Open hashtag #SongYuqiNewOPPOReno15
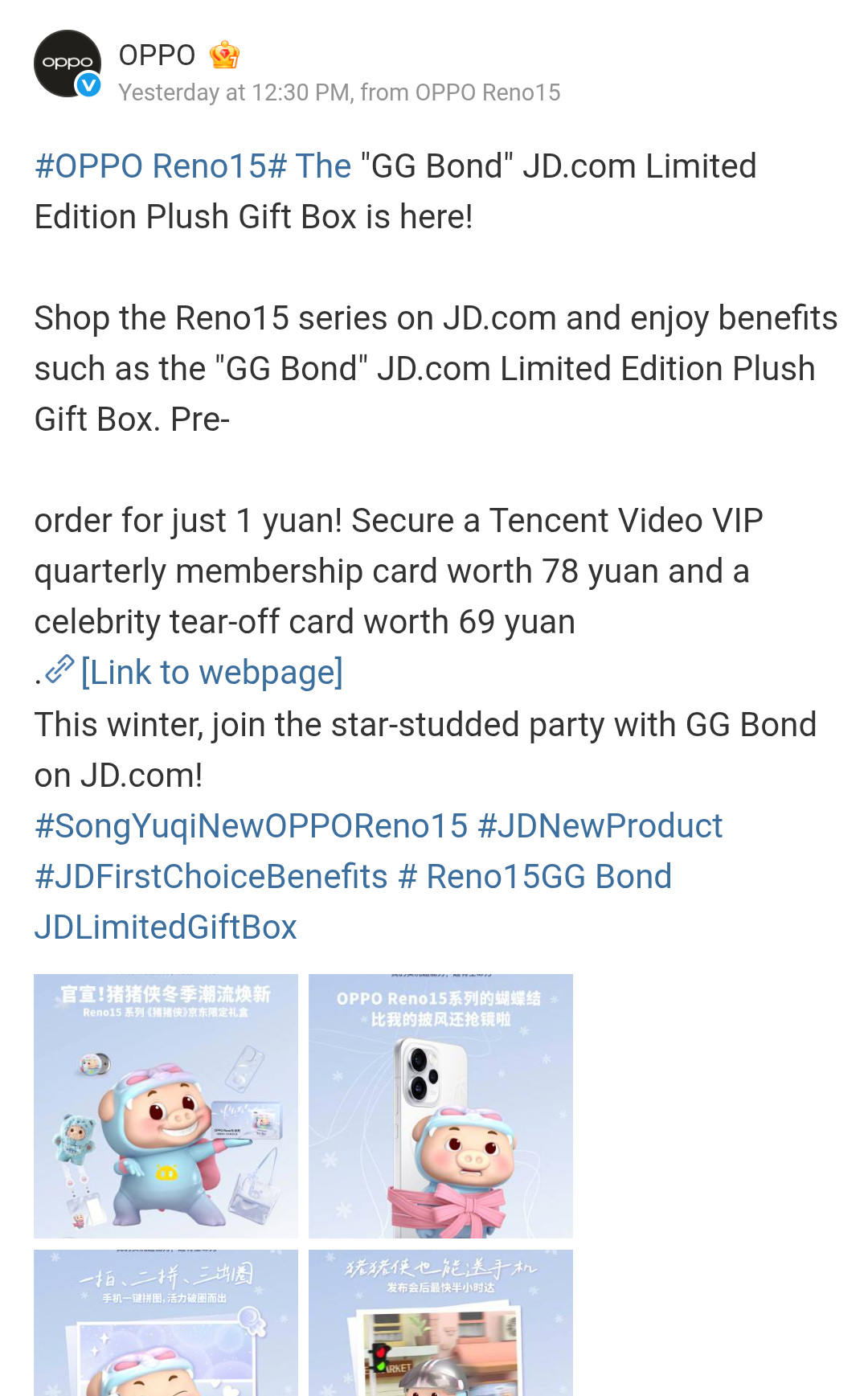The image size is (868, 1396). click(x=251, y=826)
